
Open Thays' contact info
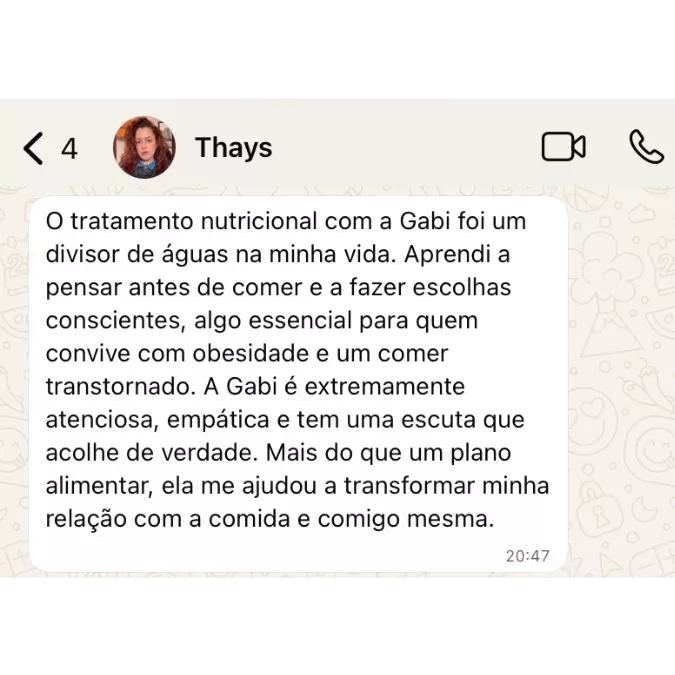coord(233,148)
